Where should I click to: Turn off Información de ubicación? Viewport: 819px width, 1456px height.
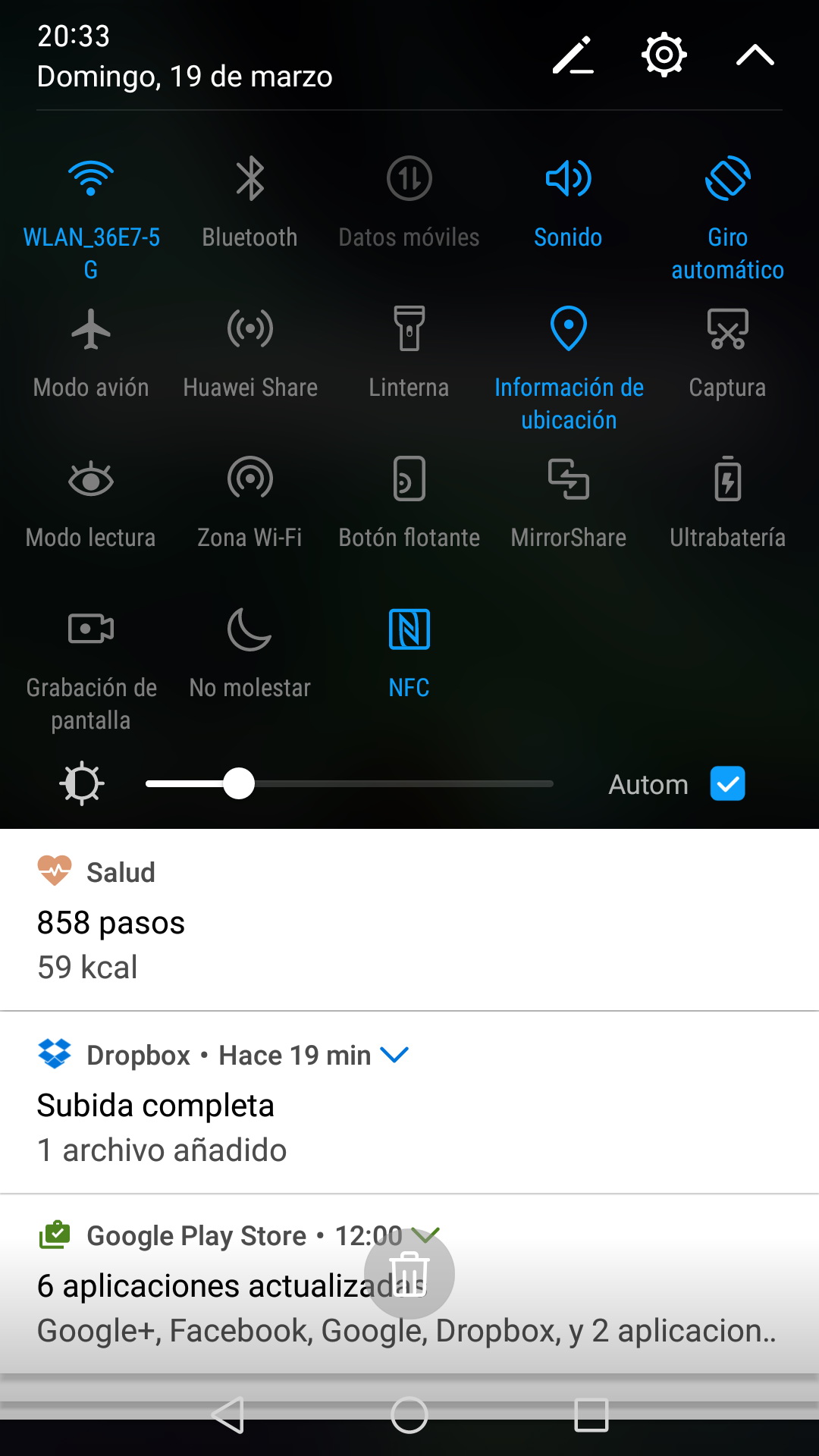[x=568, y=329]
